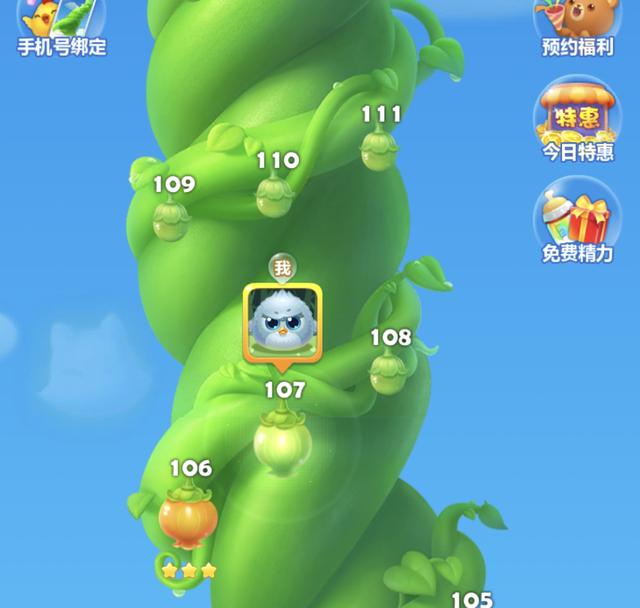
Task: Replay completed level 106
Action: tap(188, 518)
